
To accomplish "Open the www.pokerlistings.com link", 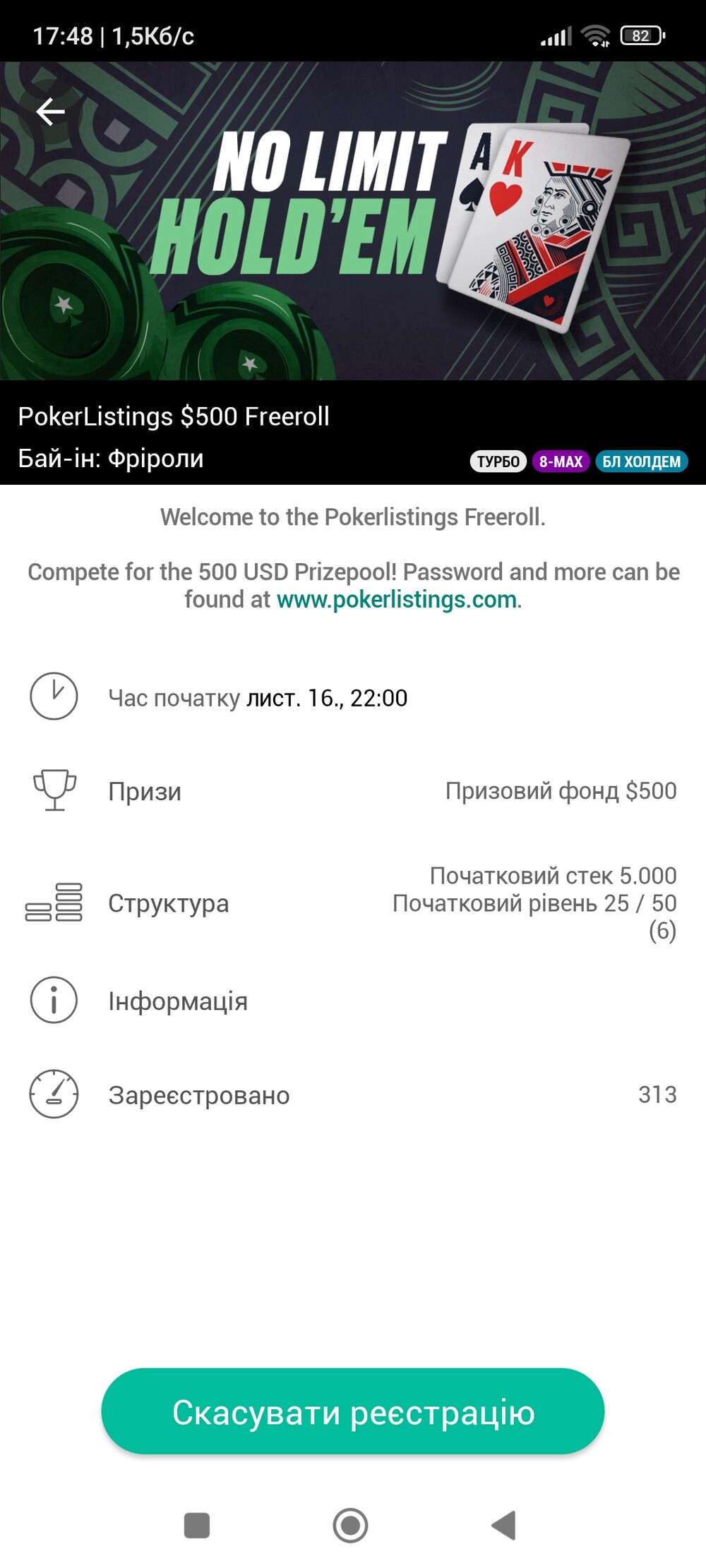I will [396, 599].
